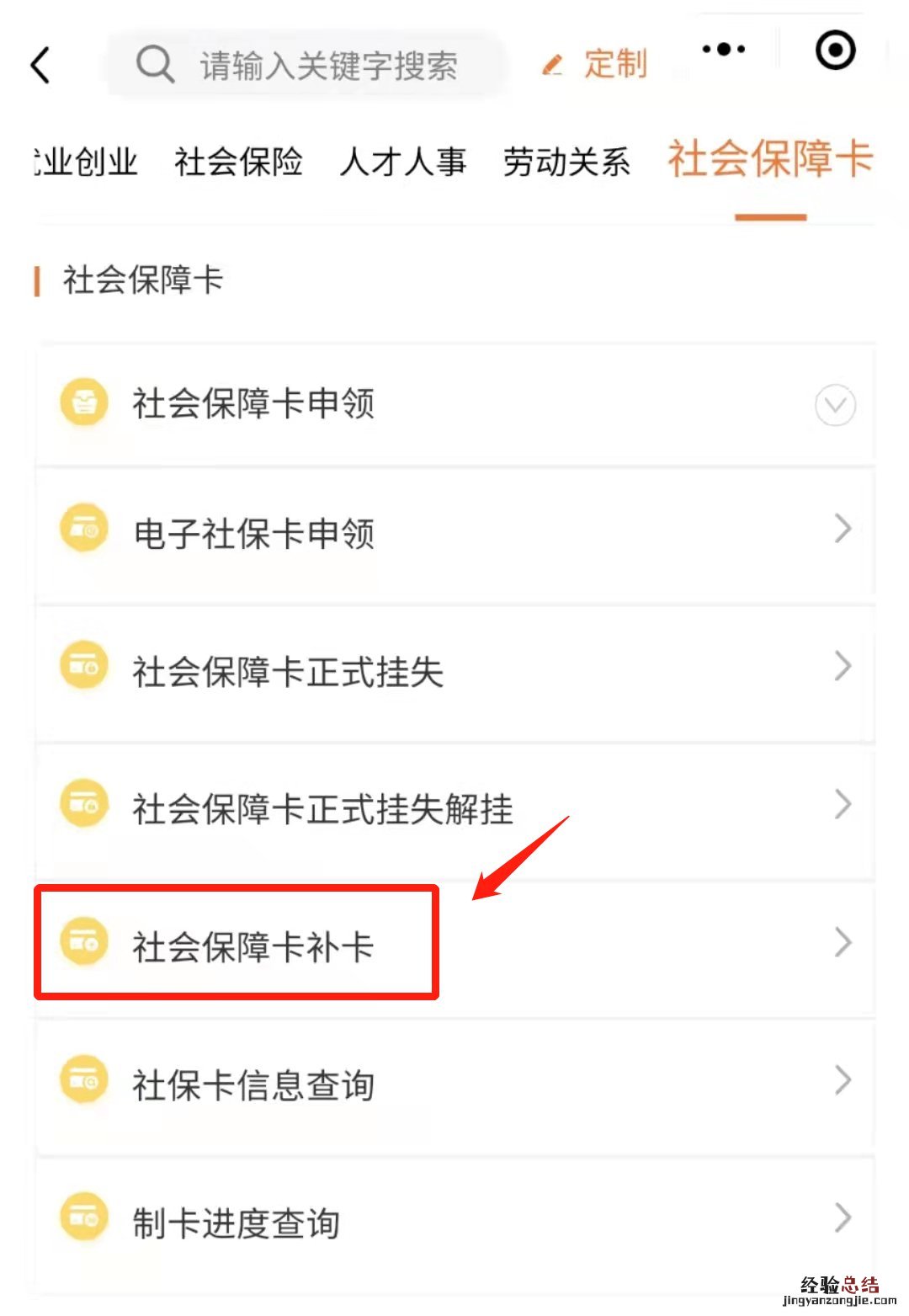
Task: Go back with the top-left arrow
Action: [x=40, y=65]
